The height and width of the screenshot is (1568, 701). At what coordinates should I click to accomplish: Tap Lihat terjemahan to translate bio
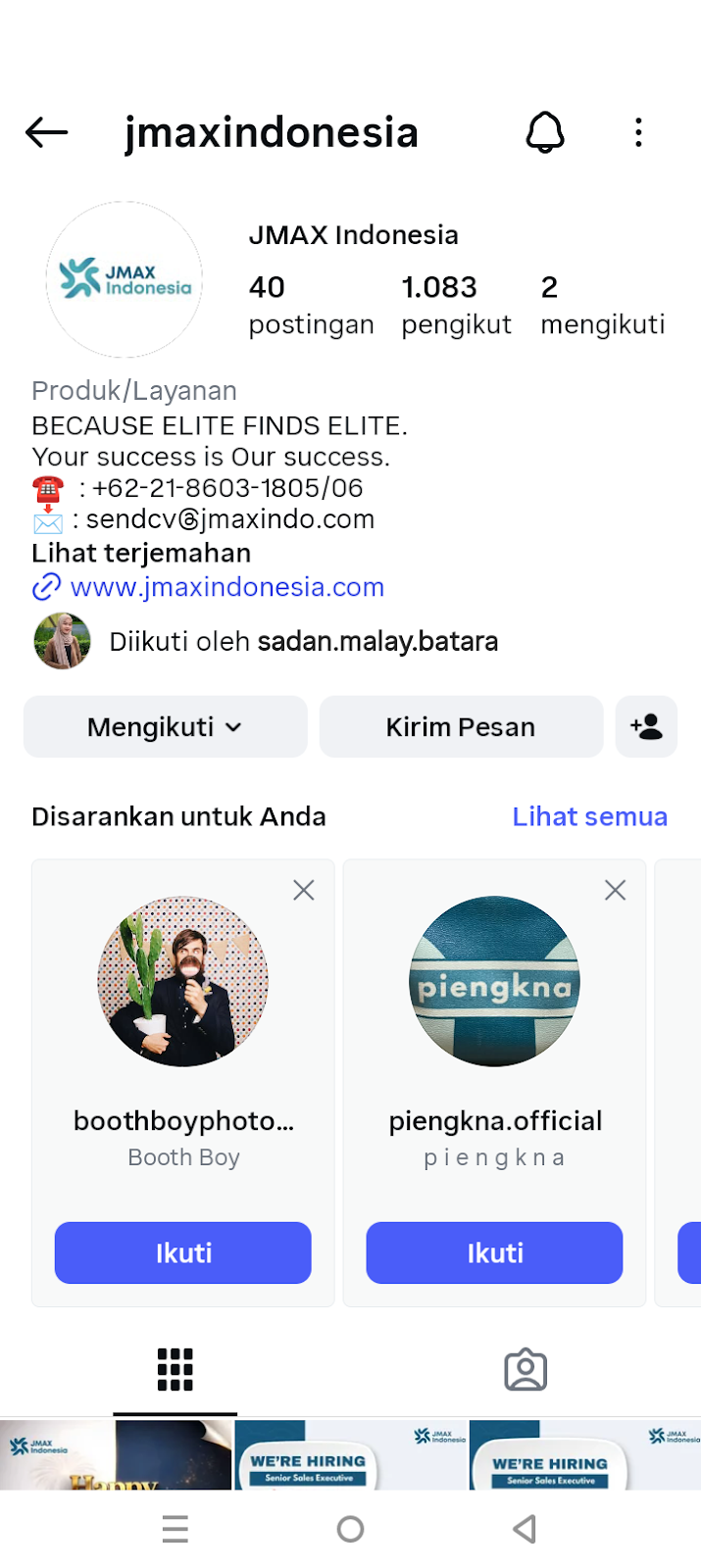[x=141, y=554]
